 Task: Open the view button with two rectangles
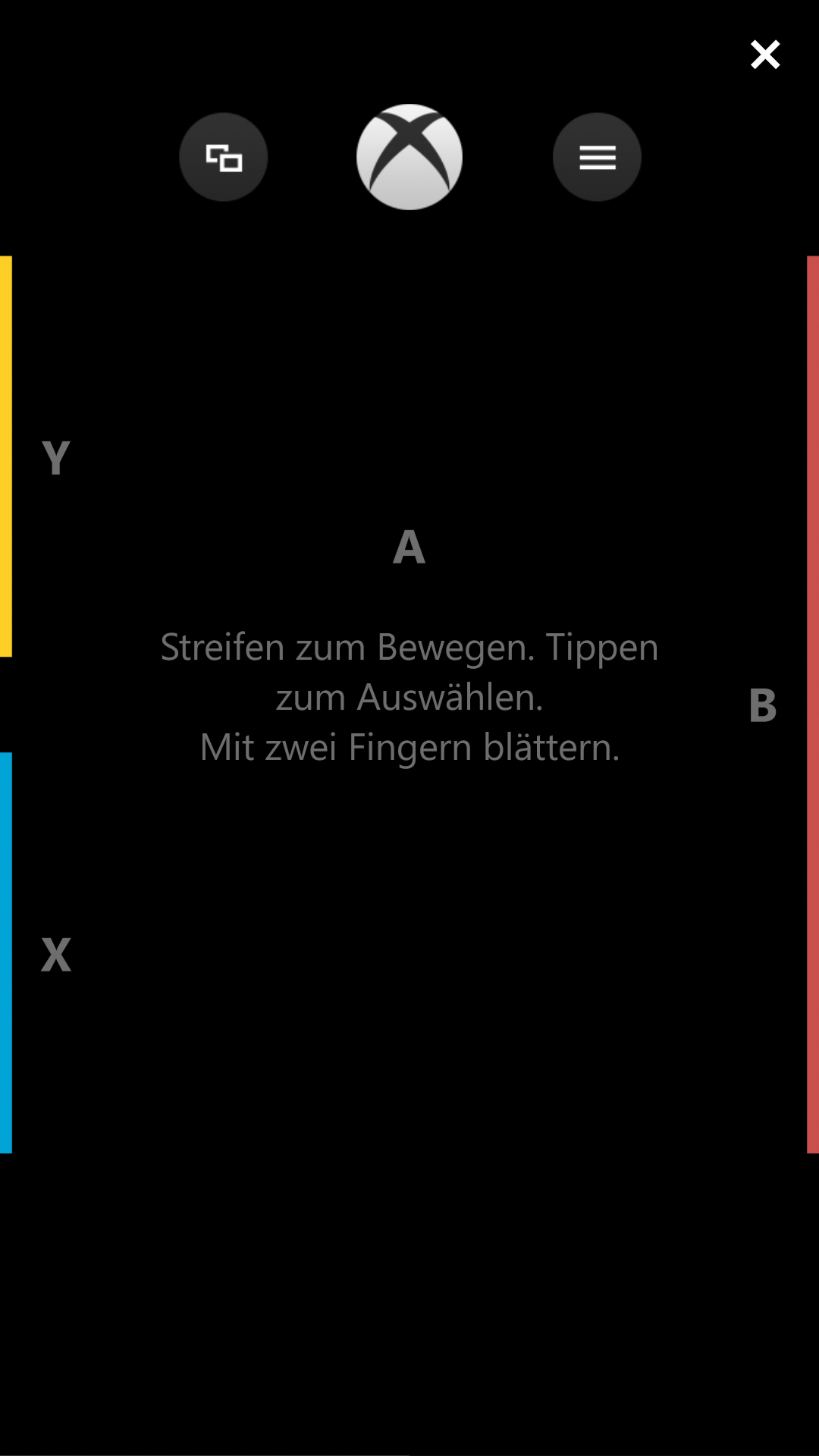pos(223,157)
